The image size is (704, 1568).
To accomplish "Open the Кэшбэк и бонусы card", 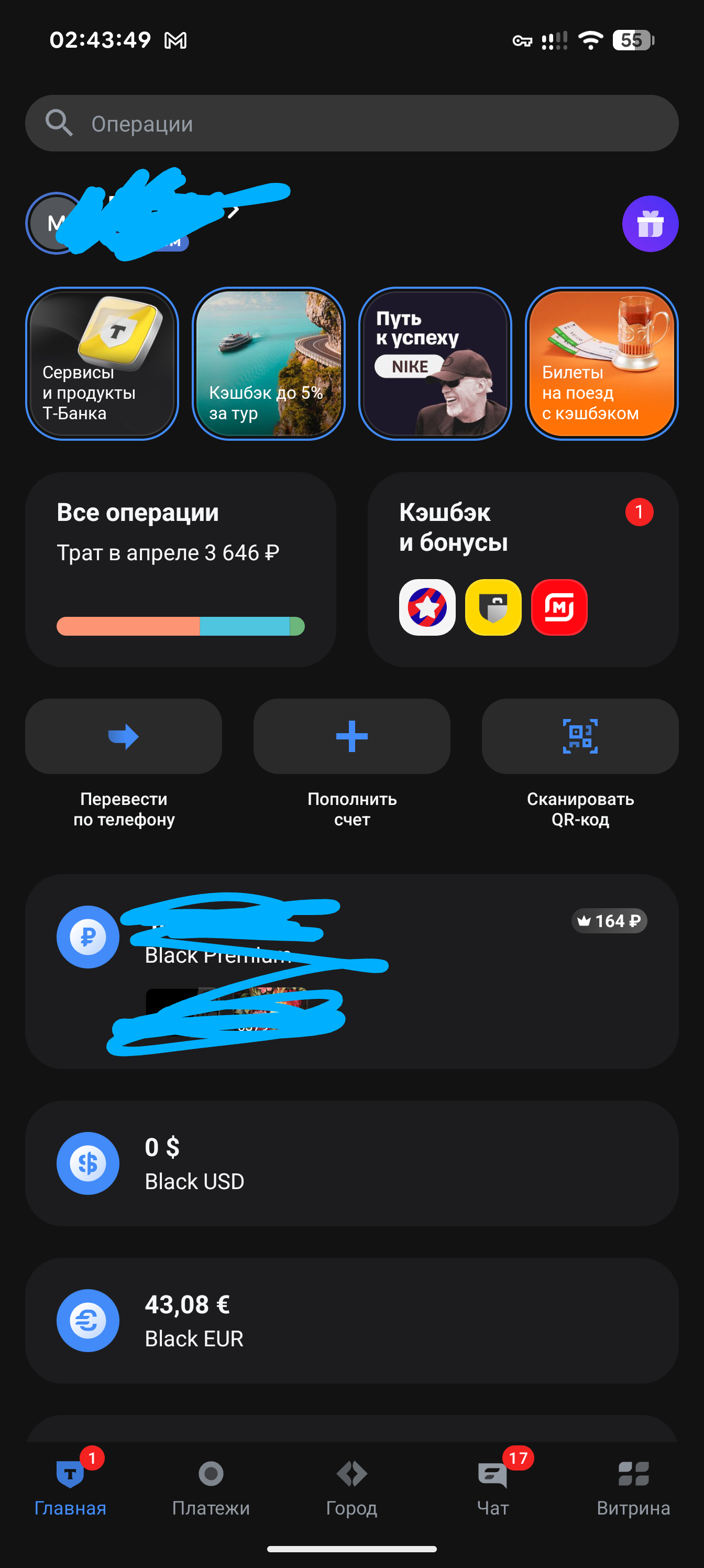I will [x=523, y=569].
